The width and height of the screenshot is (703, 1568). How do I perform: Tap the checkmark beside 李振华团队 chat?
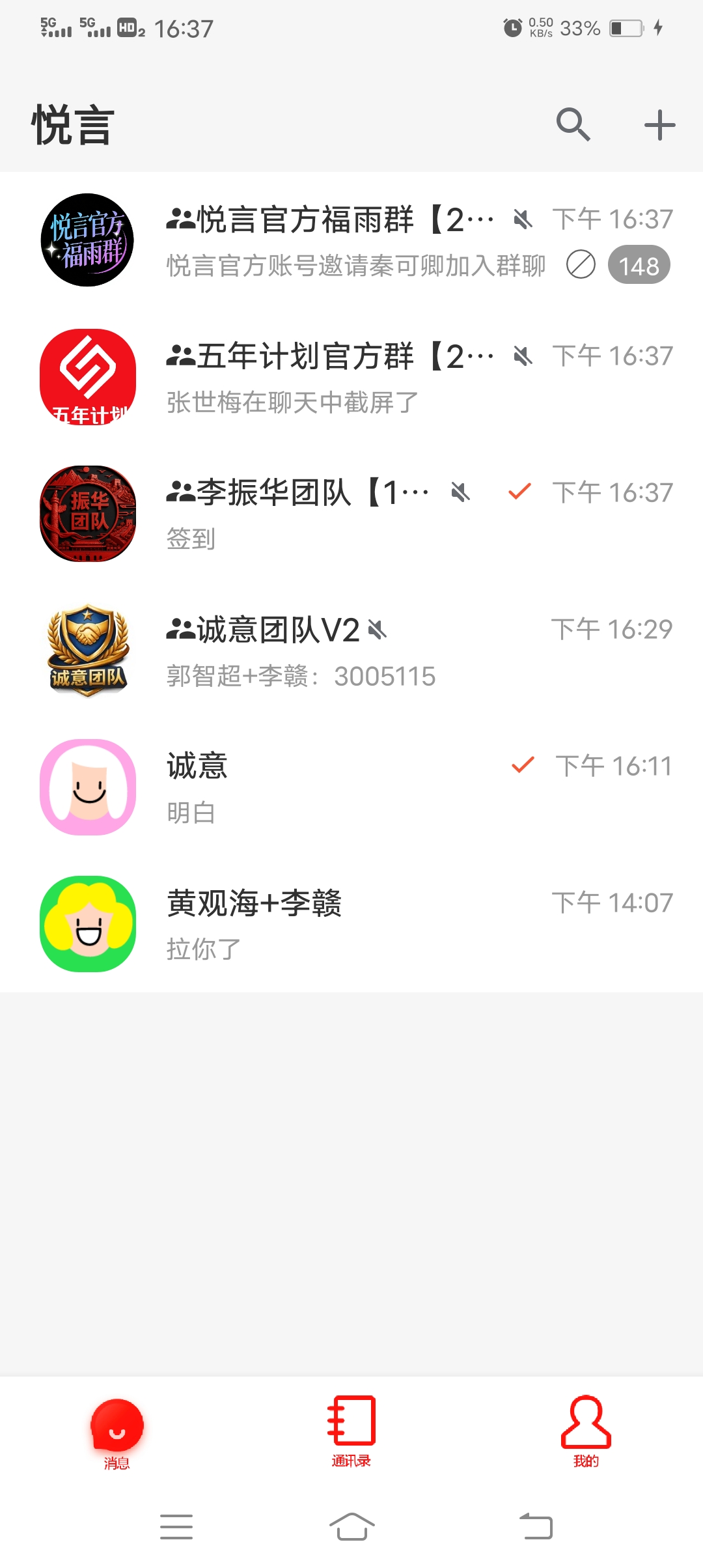(519, 492)
